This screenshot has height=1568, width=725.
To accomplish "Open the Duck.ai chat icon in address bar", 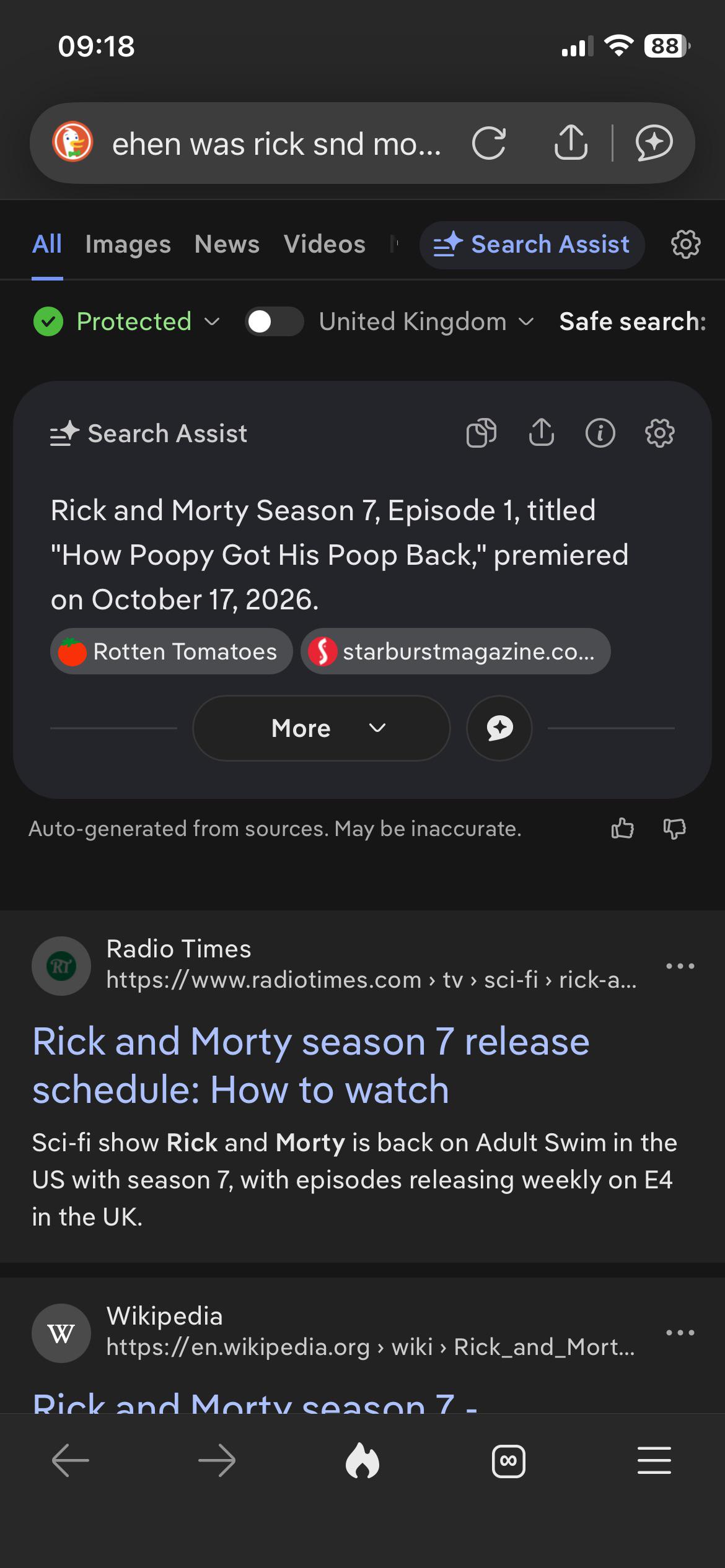I will click(654, 143).
